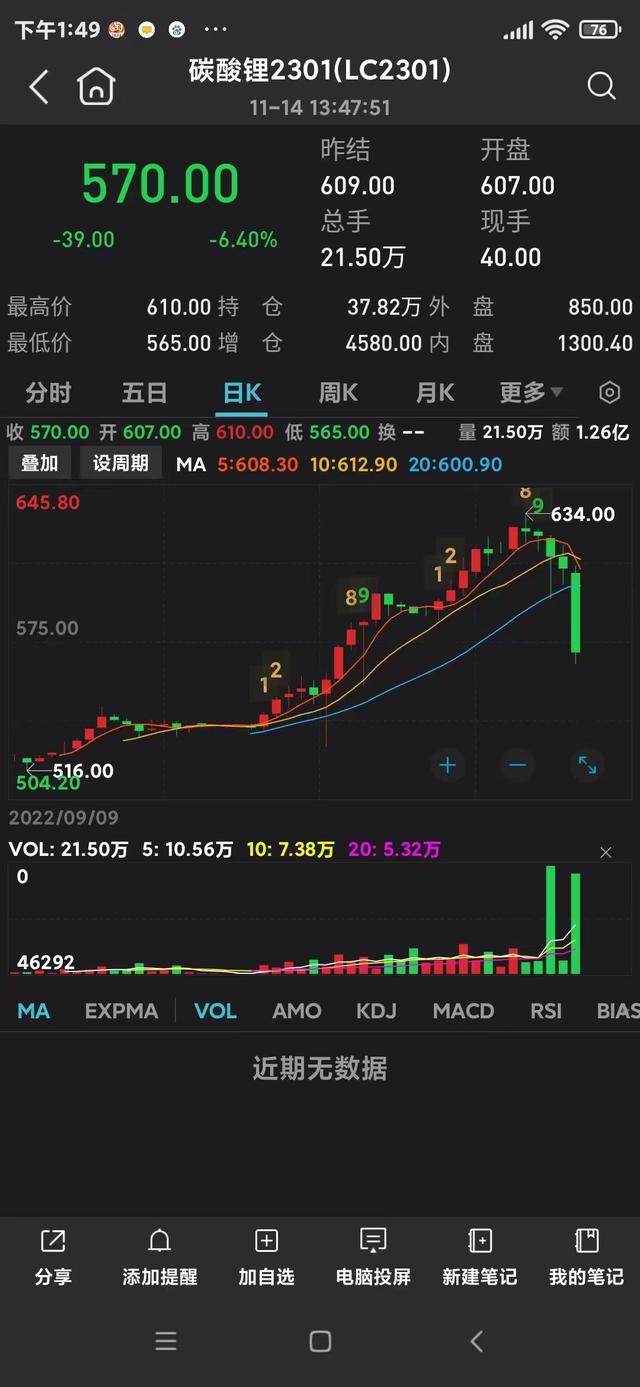This screenshot has width=640, height=1387.
Task: Open chart settings hexagon icon
Action: (x=609, y=393)
